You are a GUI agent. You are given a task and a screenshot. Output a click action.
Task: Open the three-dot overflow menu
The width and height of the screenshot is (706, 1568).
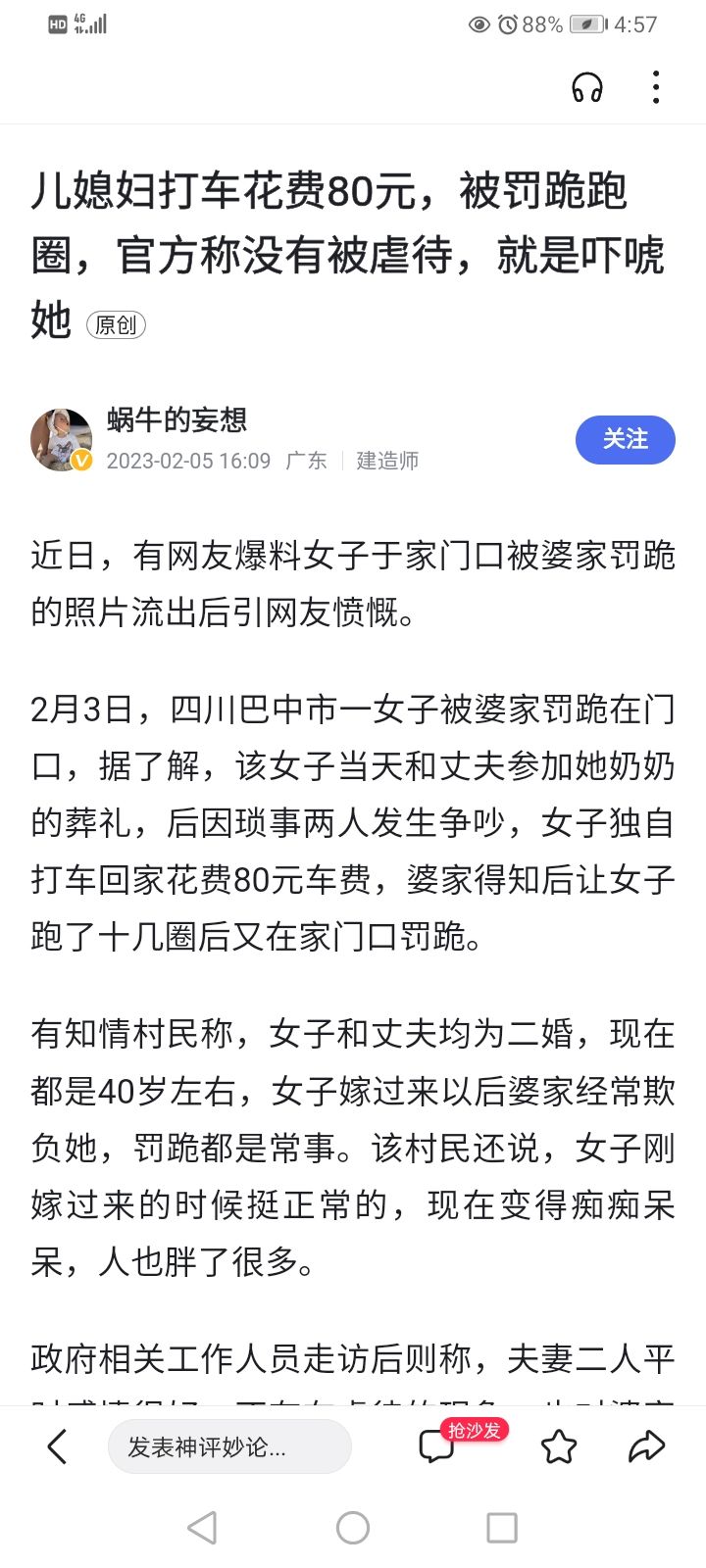[x=656, y=88]
